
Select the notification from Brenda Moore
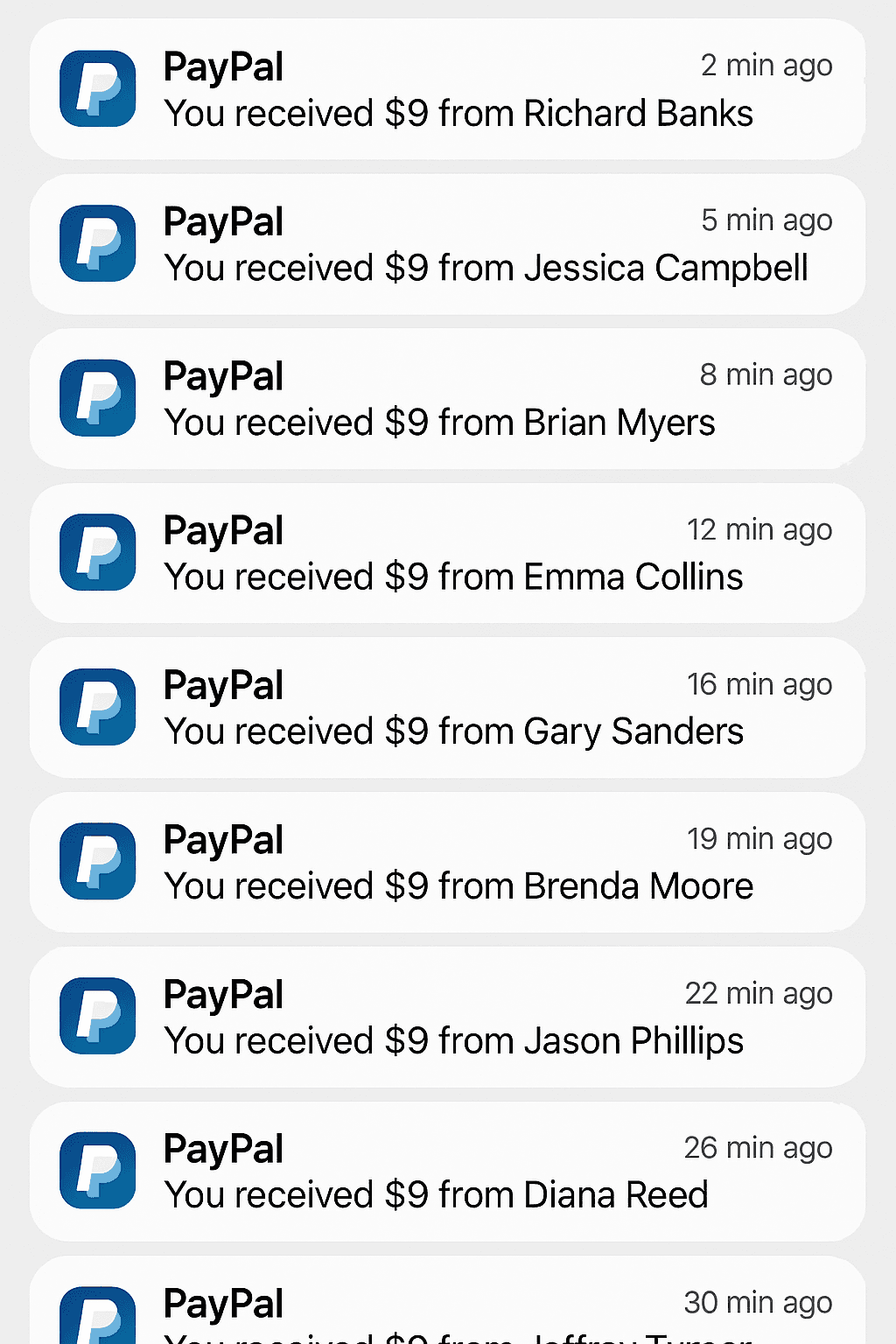447,862
